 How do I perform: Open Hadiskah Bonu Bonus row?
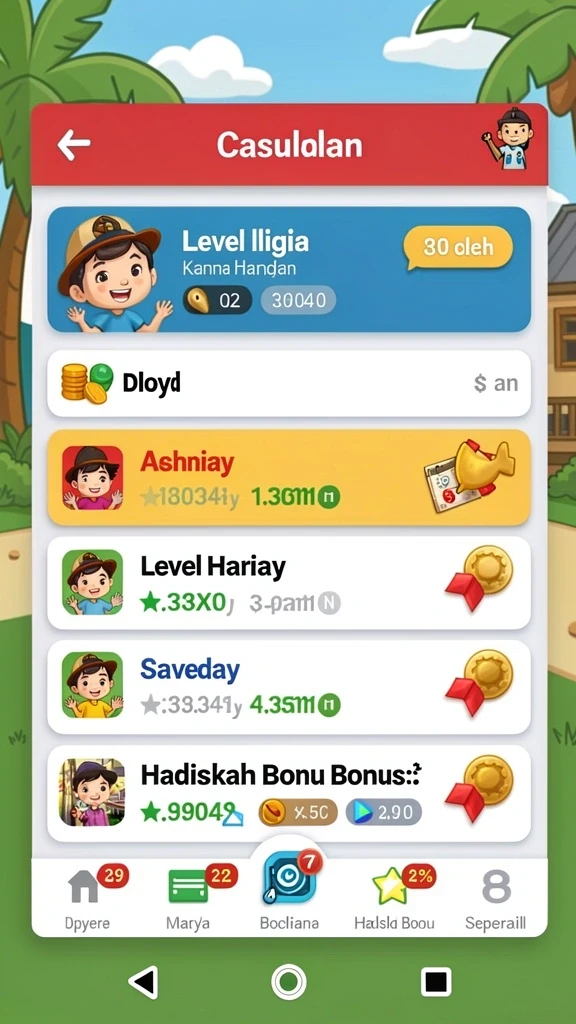289,792
